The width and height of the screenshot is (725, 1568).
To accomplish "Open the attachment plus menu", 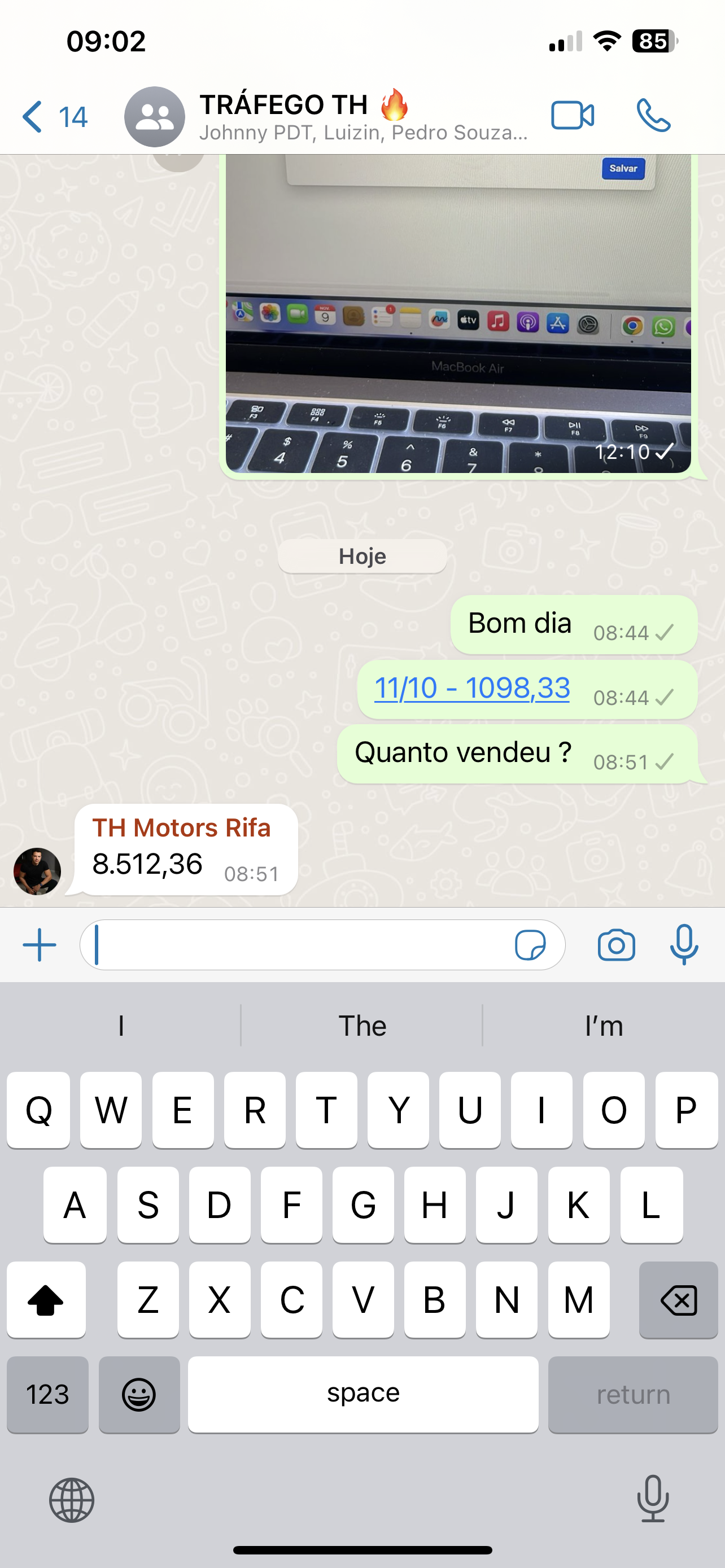I will (40, 945).
